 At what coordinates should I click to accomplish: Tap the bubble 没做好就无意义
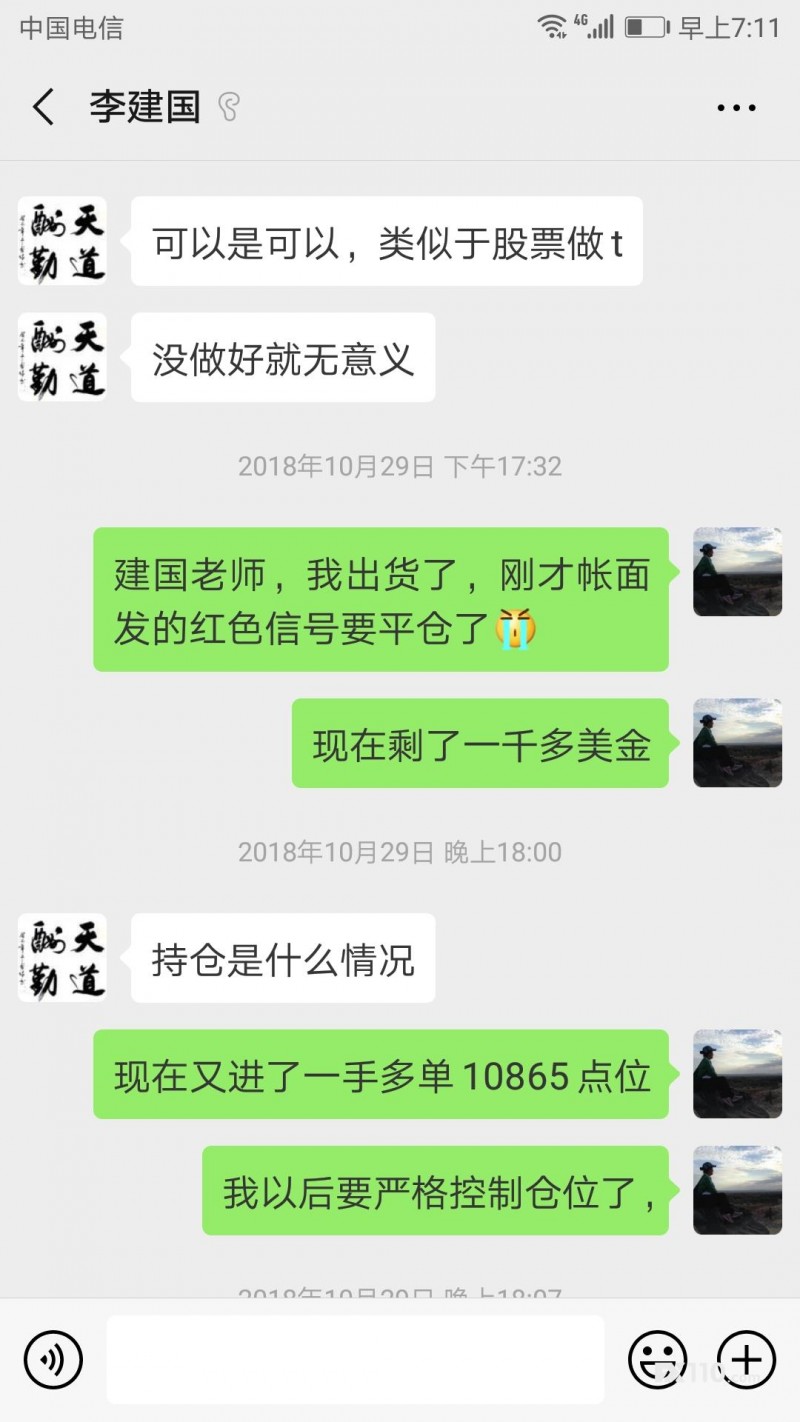tap(282, 358)
